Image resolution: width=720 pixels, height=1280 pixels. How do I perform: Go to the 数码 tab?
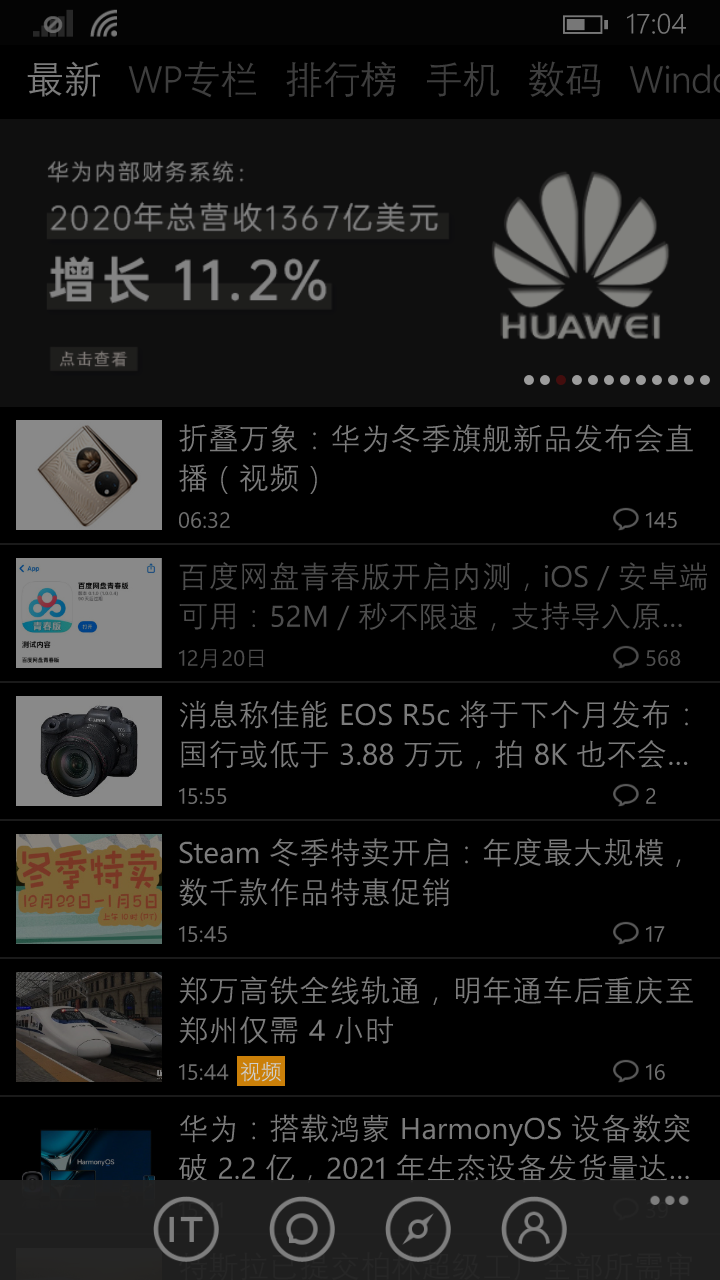point(564,80)
